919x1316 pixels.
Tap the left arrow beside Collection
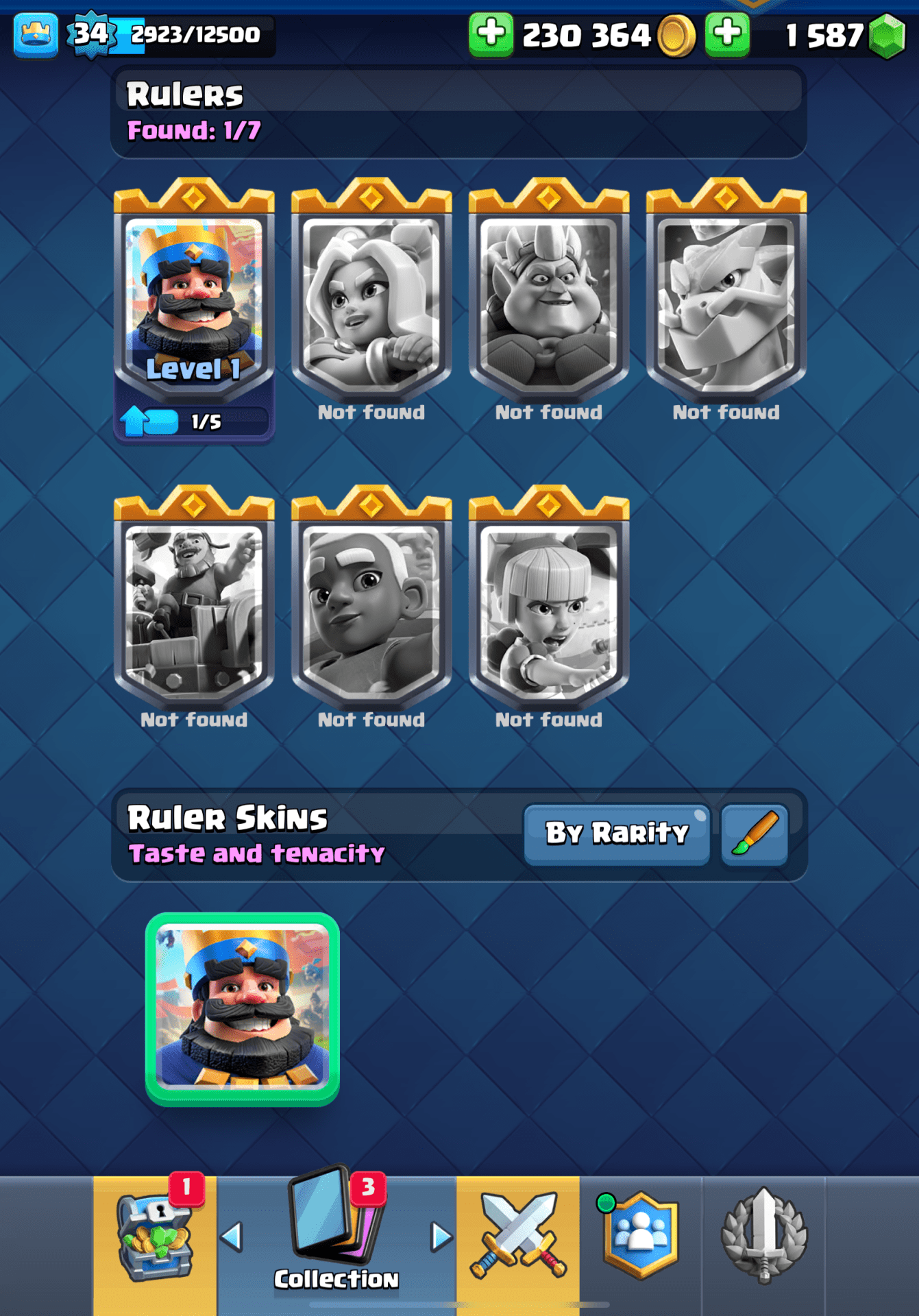coord(232,1236)
